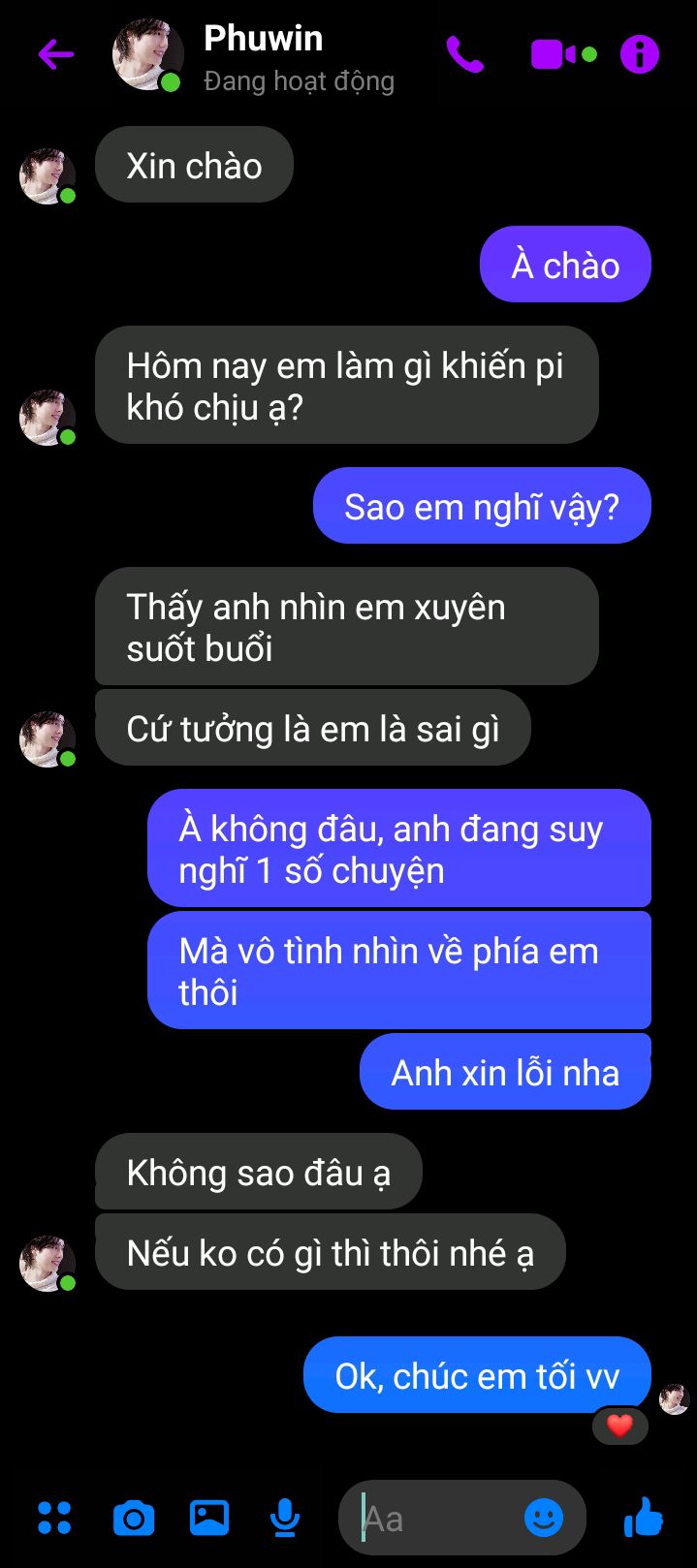
Task: Open Phuwin's profile from the header name
Action: pos(263,39)
